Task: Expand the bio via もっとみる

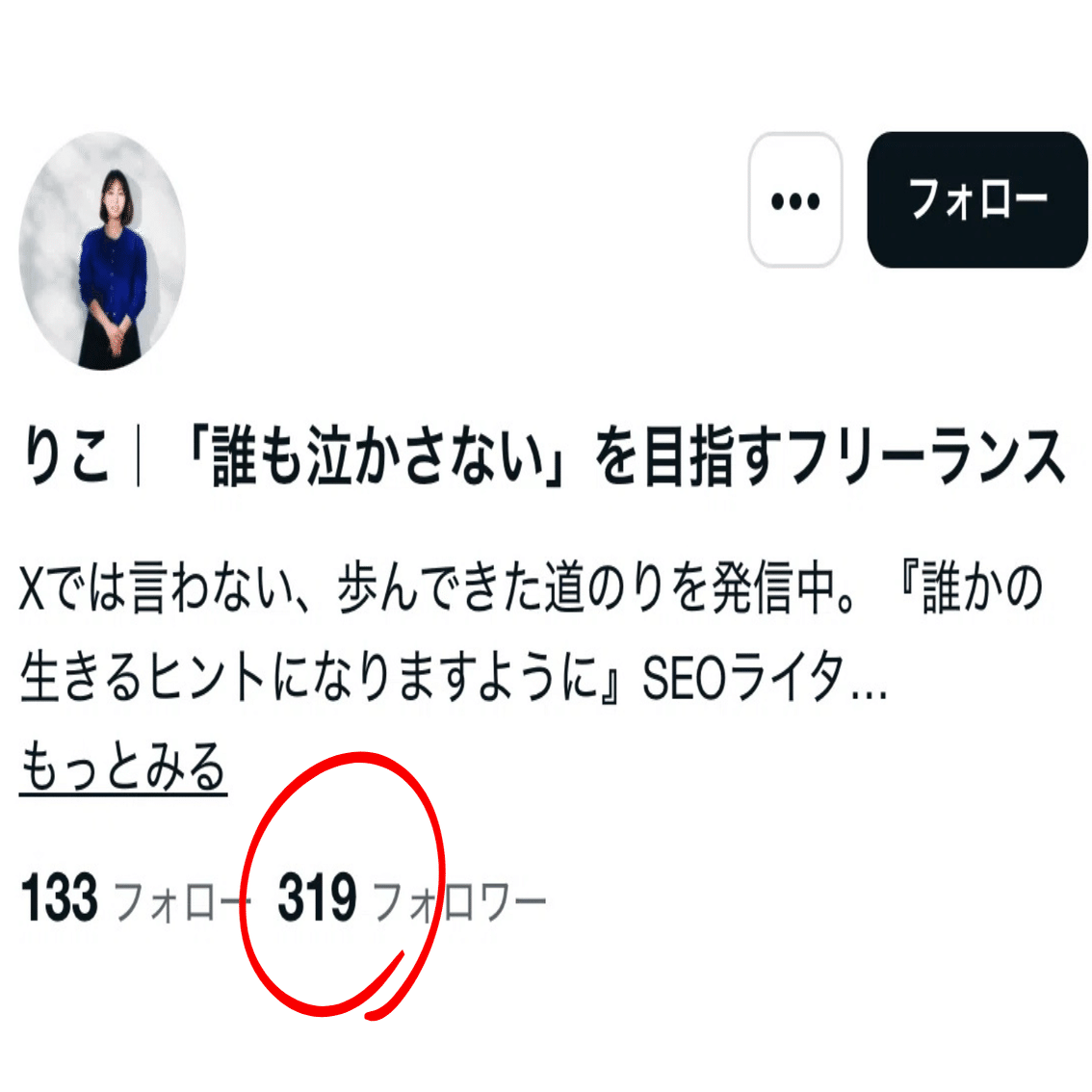Action: [x=123, y=767]
